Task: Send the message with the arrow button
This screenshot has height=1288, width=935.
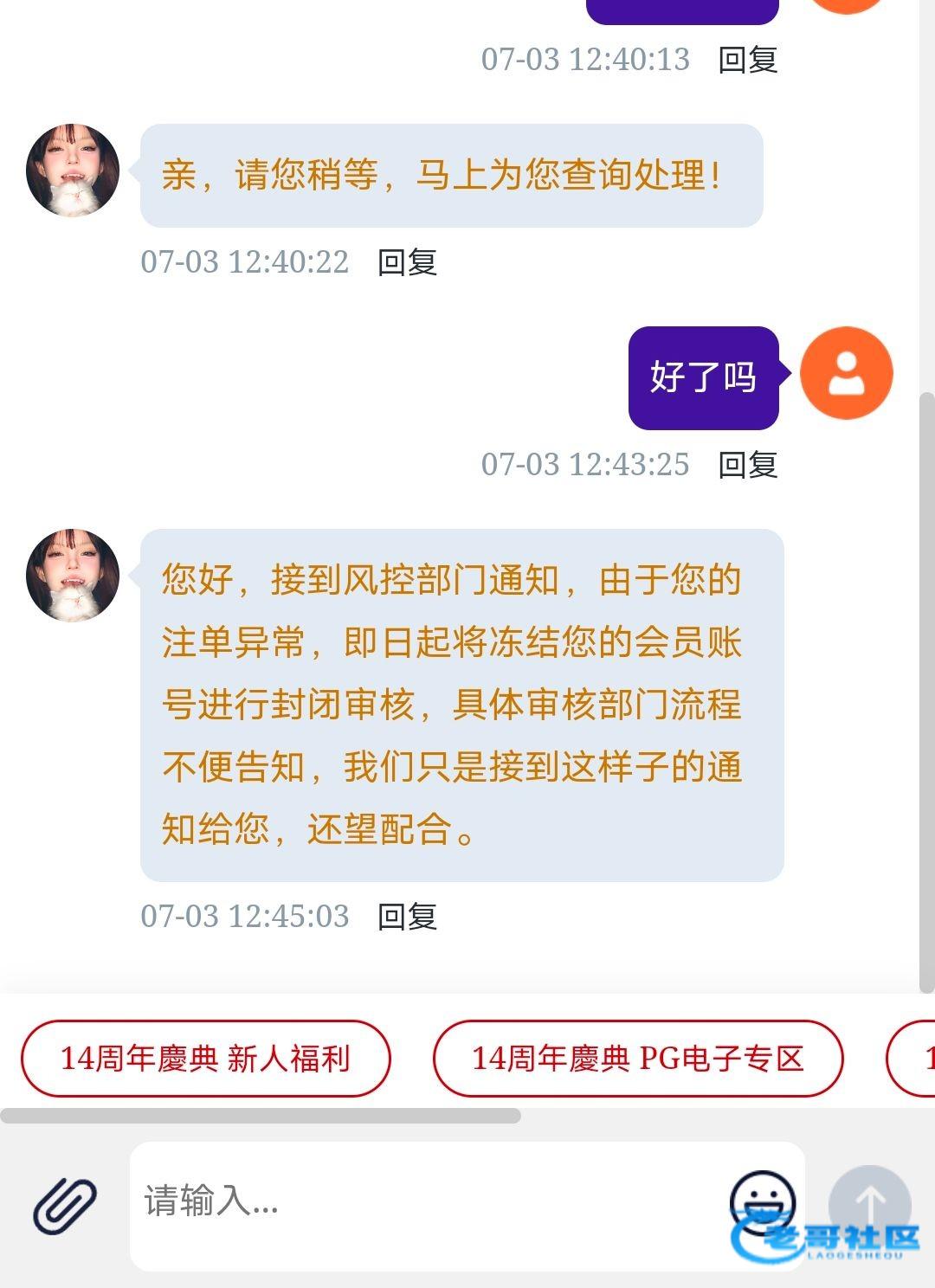Action: (869, 1205)
